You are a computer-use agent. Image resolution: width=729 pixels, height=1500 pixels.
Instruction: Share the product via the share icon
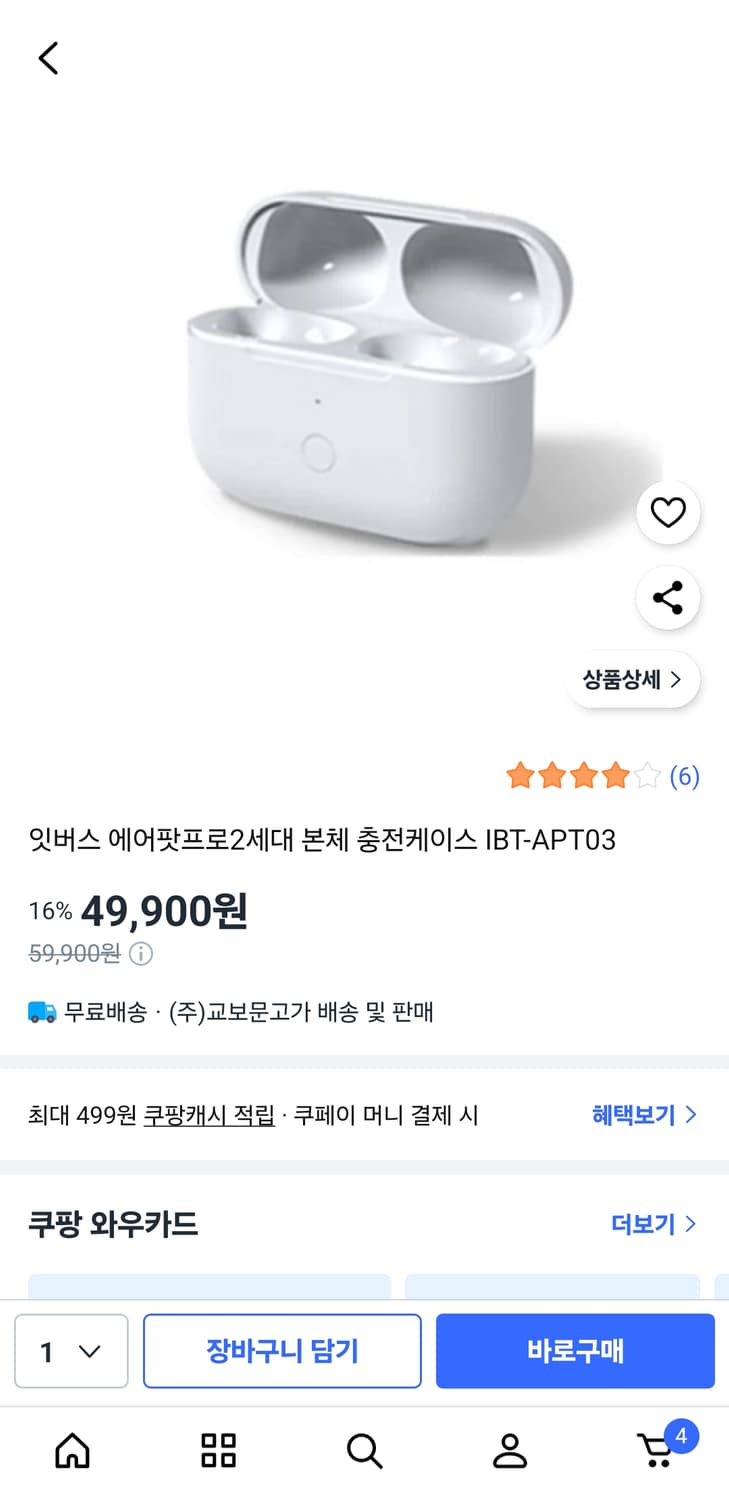tap(667, 597)
